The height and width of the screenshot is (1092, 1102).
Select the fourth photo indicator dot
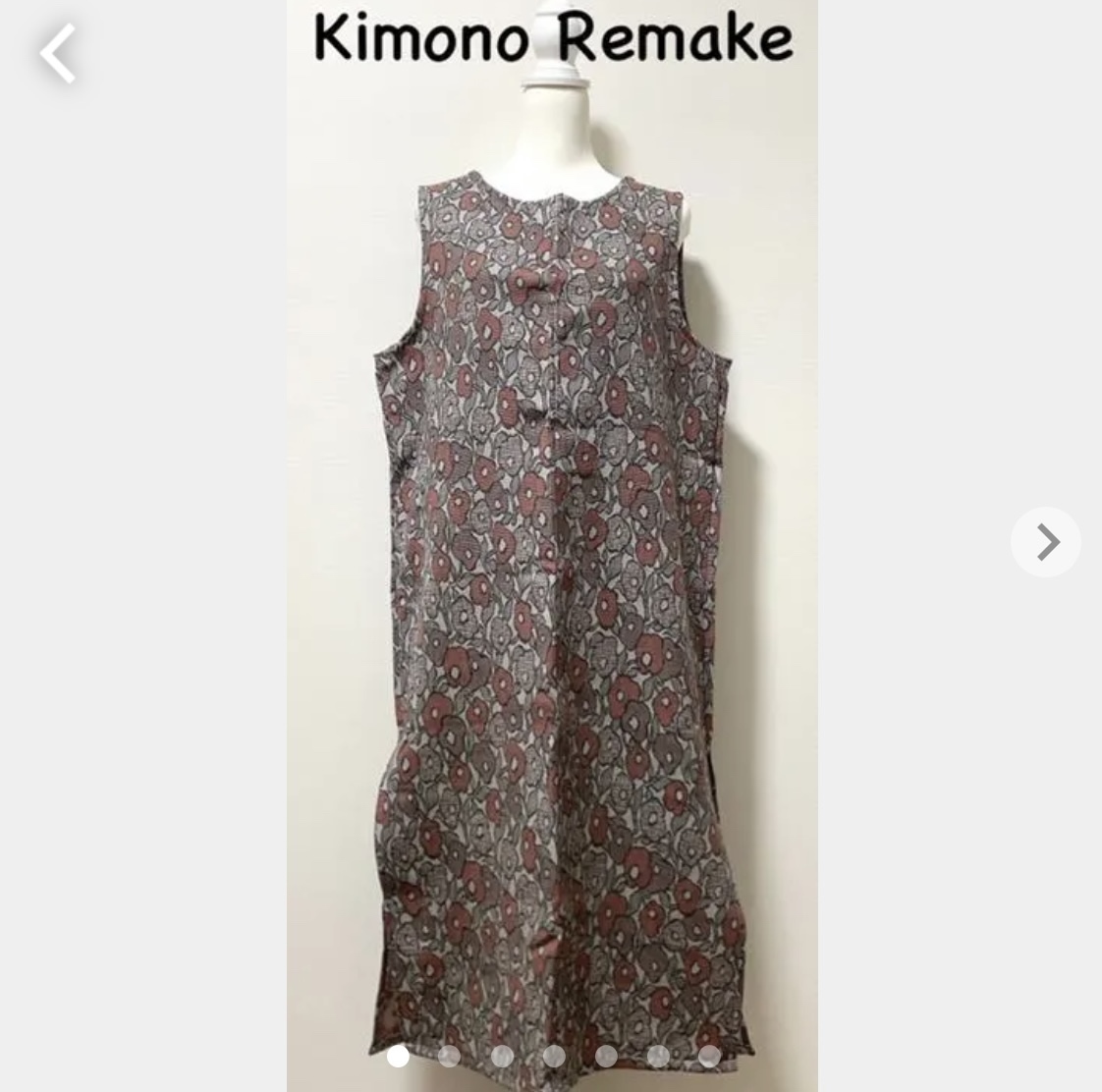point(554,1056)
